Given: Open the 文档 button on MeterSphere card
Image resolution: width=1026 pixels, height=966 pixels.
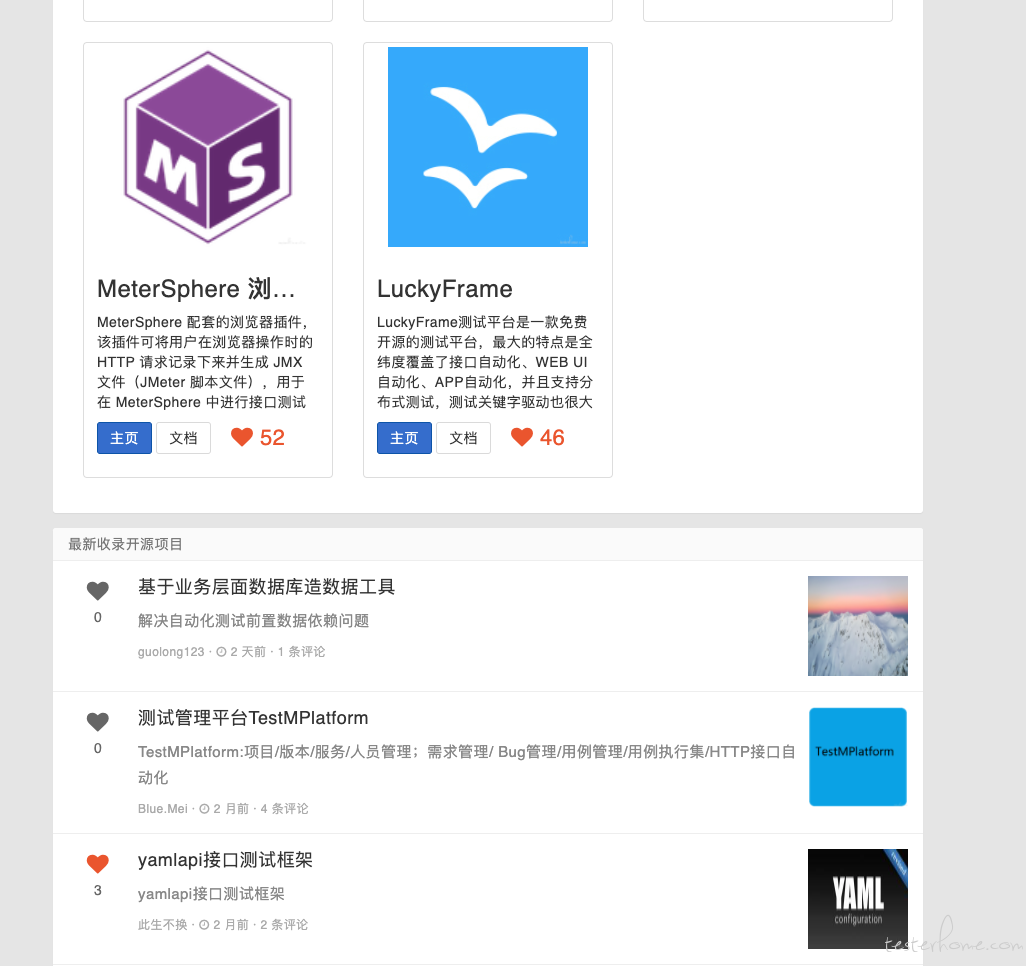Looking at the screenshot, I should (183, 438).
